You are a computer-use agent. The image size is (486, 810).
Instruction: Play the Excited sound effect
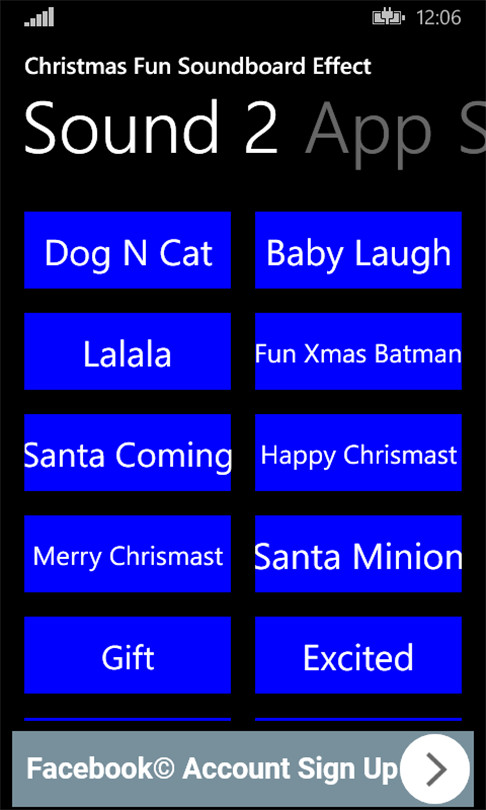click(x=358, y=655)
